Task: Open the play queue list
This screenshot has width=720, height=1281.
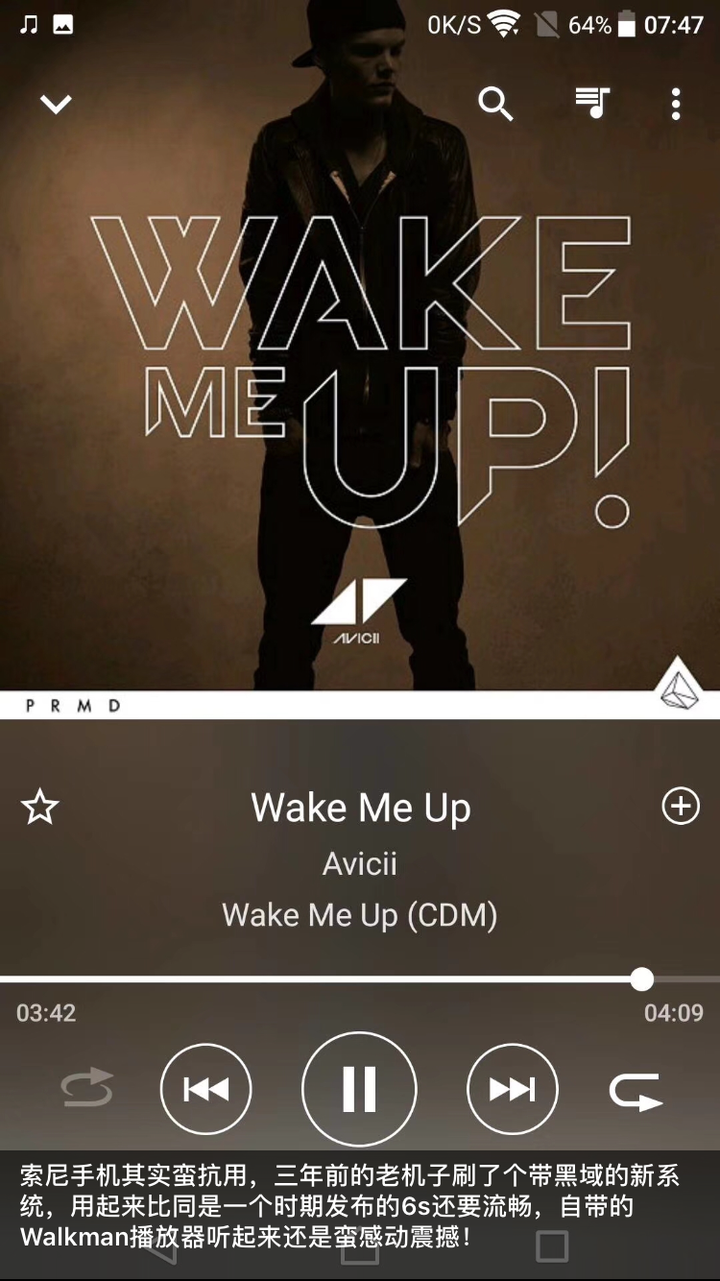Action: click(592, 102)
